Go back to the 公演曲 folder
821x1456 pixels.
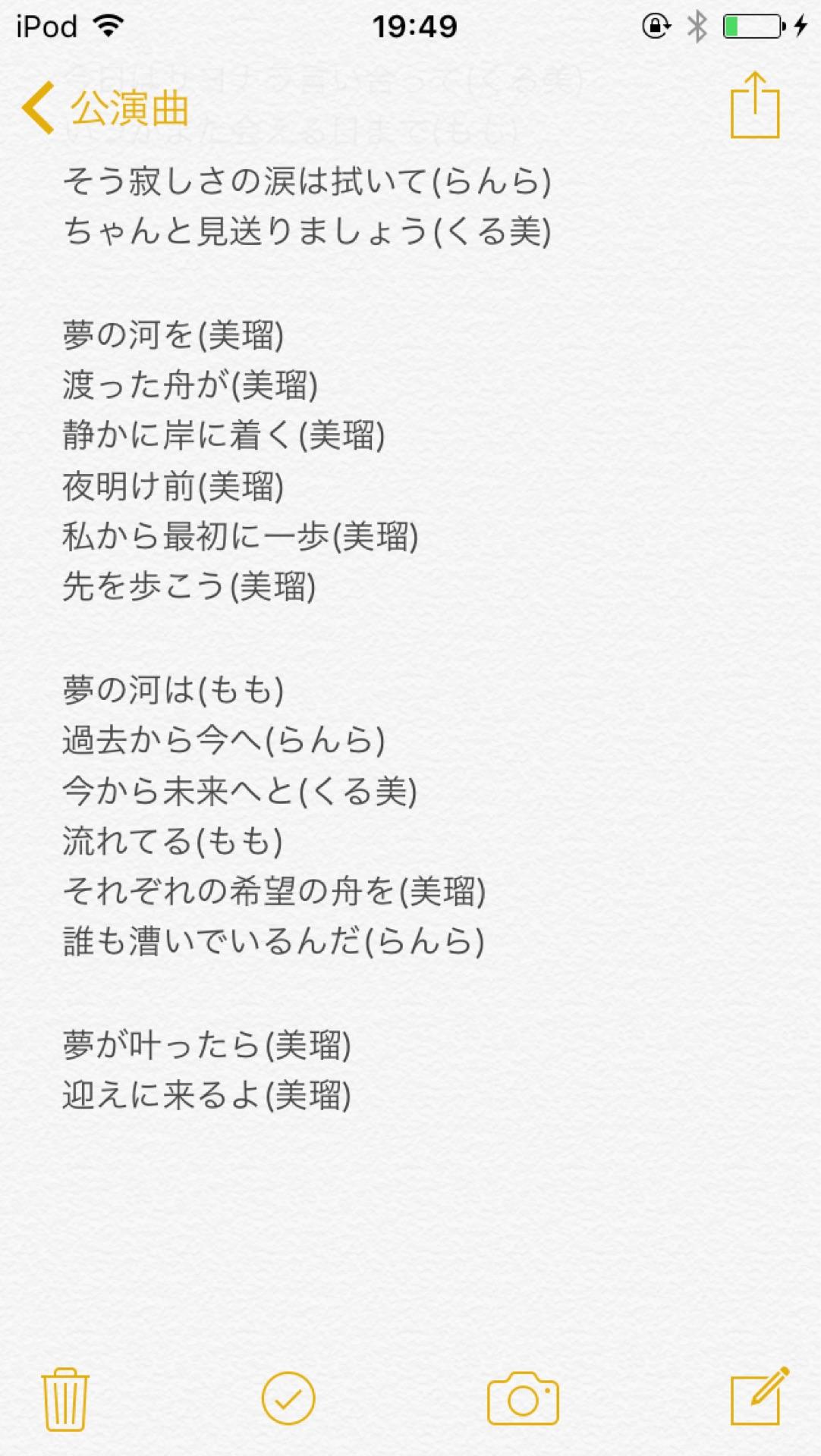(x=106, y=108)
